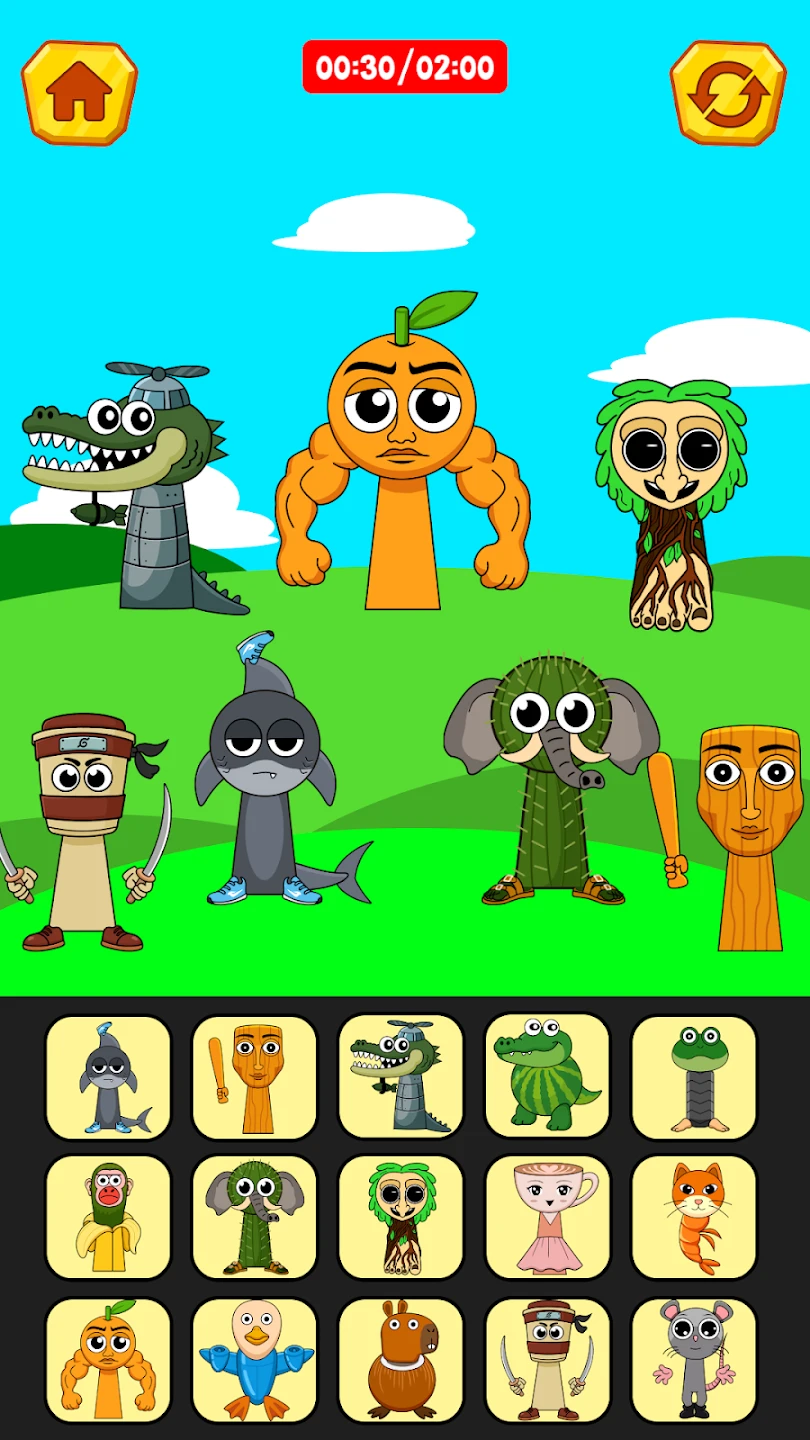Viewport: 810px width, 1440px height.
Task: Pick the gray mouse character tile
Action: tap(694, 1360)
